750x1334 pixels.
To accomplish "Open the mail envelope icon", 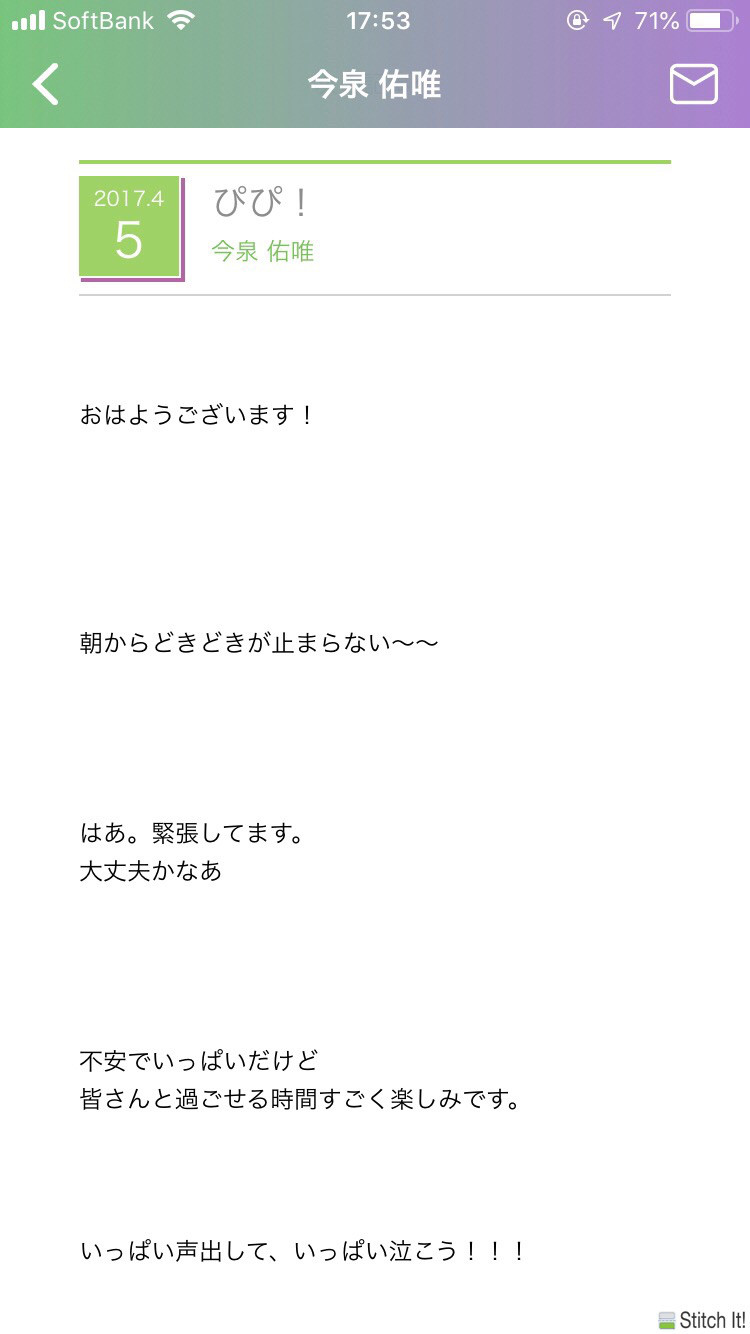I will click(693, 84).
